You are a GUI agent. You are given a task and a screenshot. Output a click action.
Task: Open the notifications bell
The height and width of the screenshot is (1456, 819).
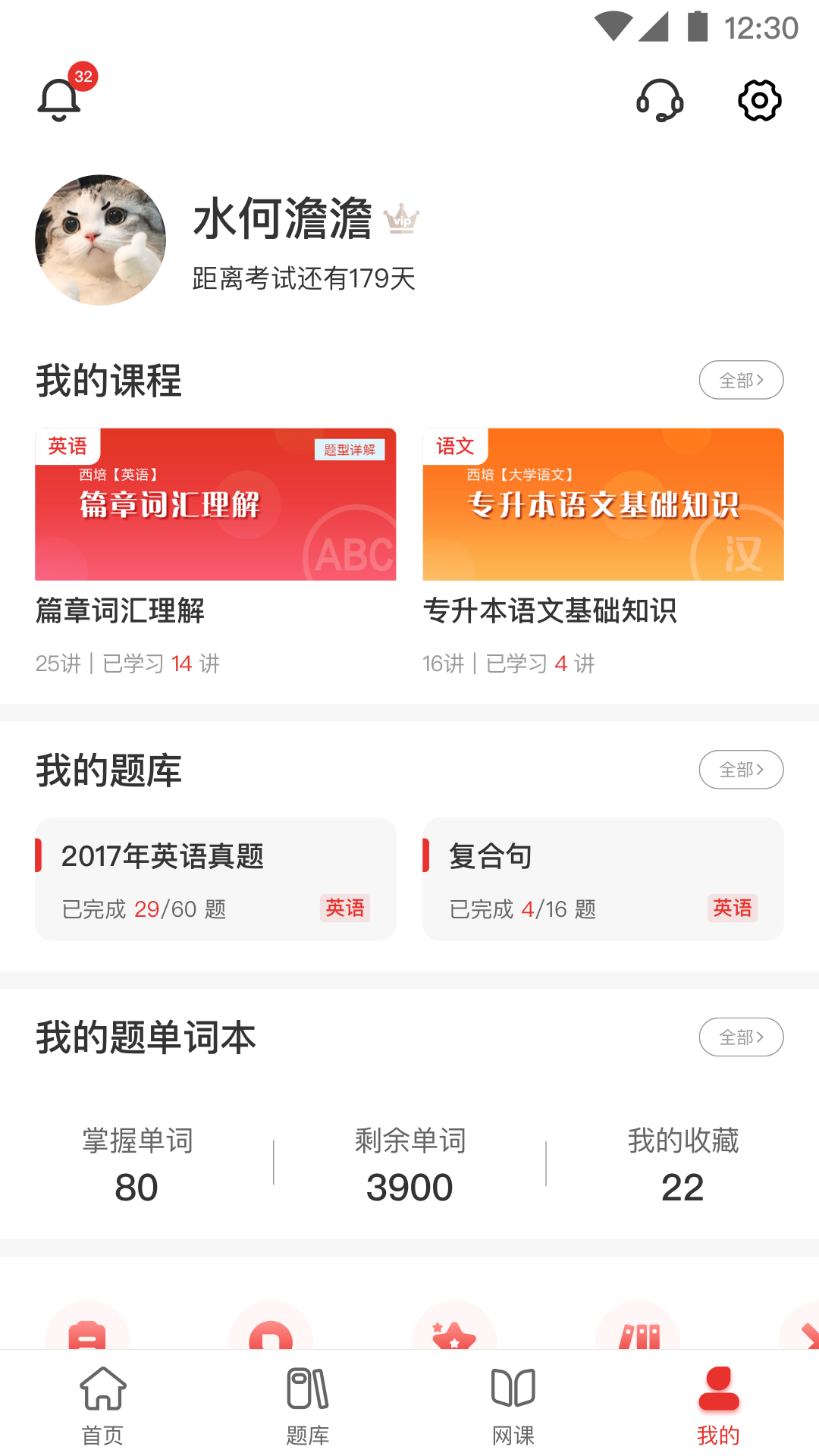point(59,99)
